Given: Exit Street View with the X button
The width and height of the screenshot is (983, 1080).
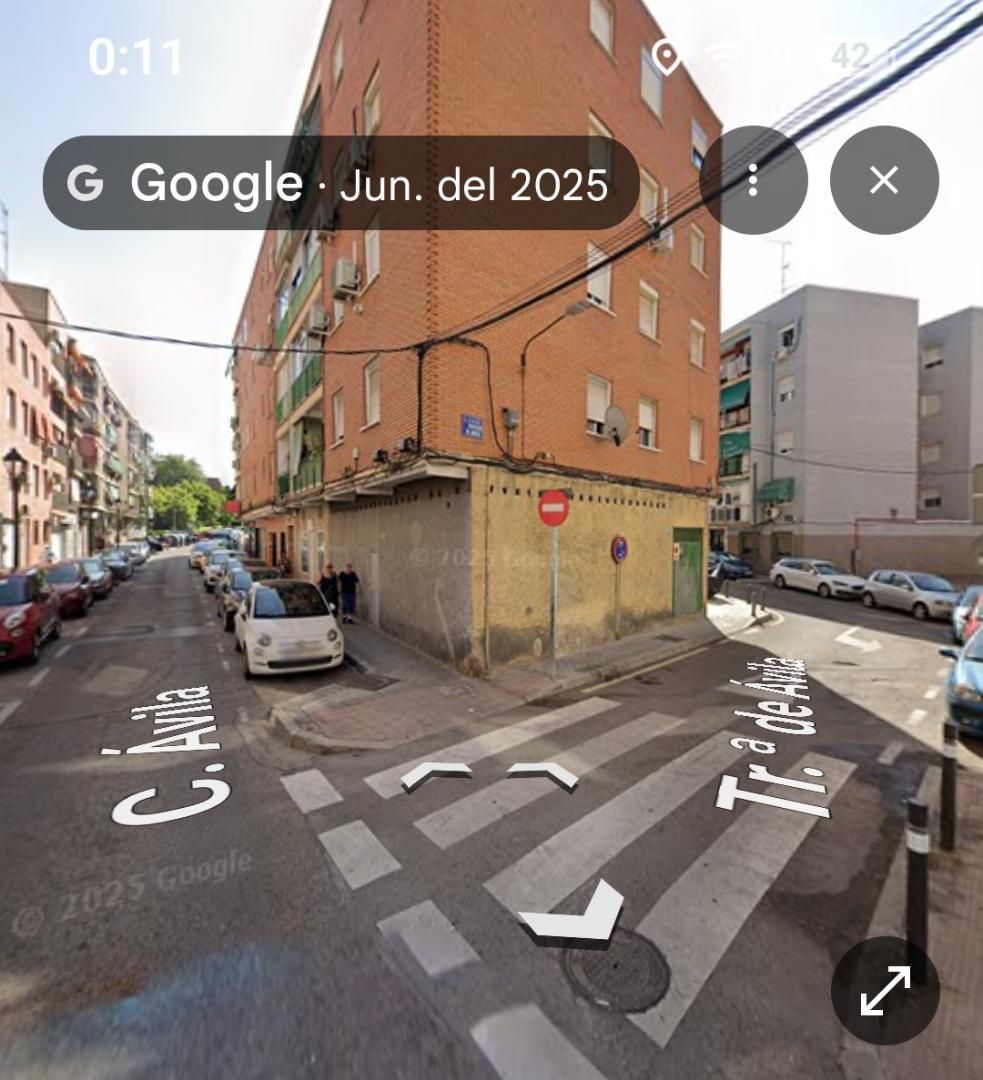Looking at the screenshot, I should tap(884, 180).
